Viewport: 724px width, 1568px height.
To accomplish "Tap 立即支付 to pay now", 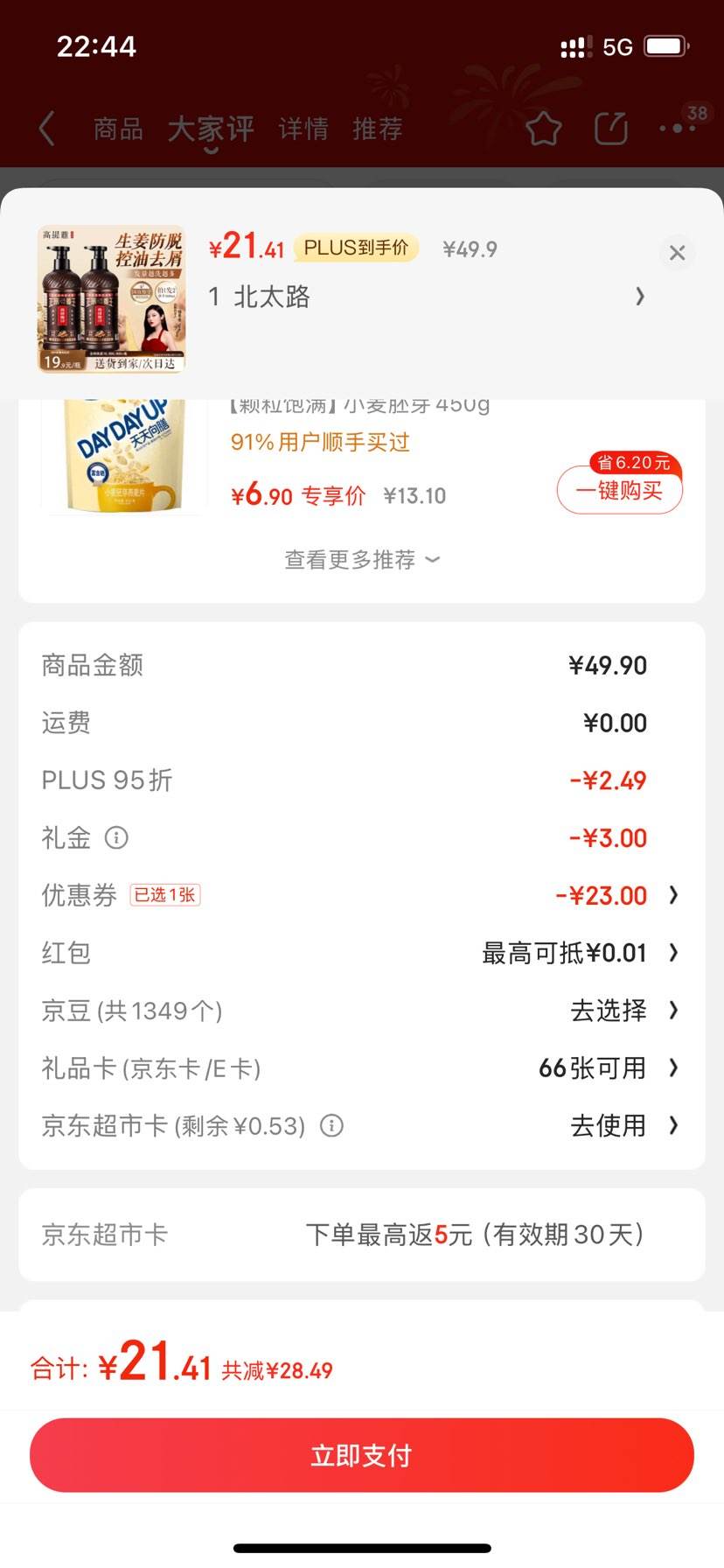I will (362, 1454).
